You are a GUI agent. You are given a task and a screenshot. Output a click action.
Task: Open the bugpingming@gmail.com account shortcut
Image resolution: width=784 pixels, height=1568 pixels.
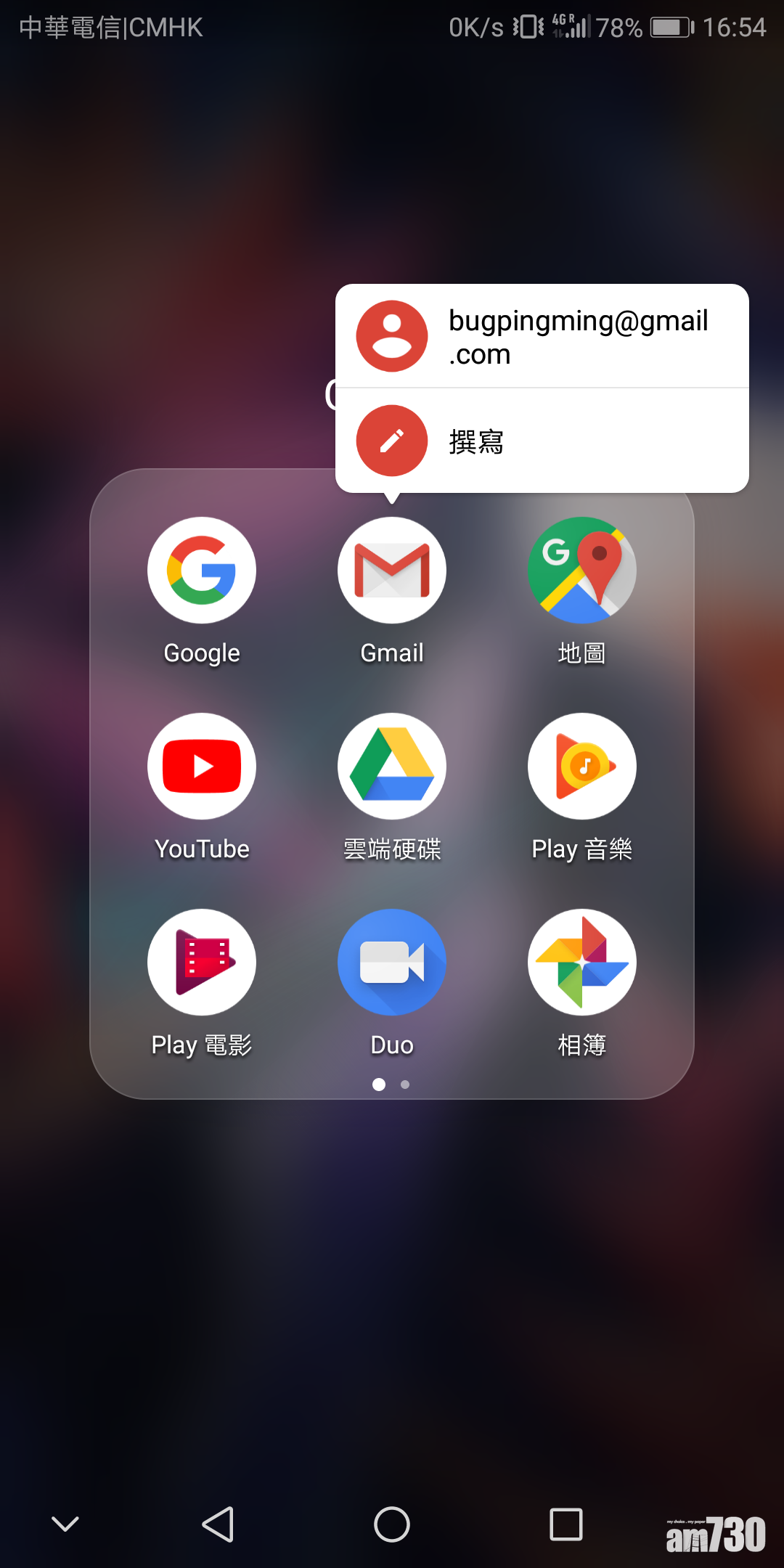click(541, 337)
